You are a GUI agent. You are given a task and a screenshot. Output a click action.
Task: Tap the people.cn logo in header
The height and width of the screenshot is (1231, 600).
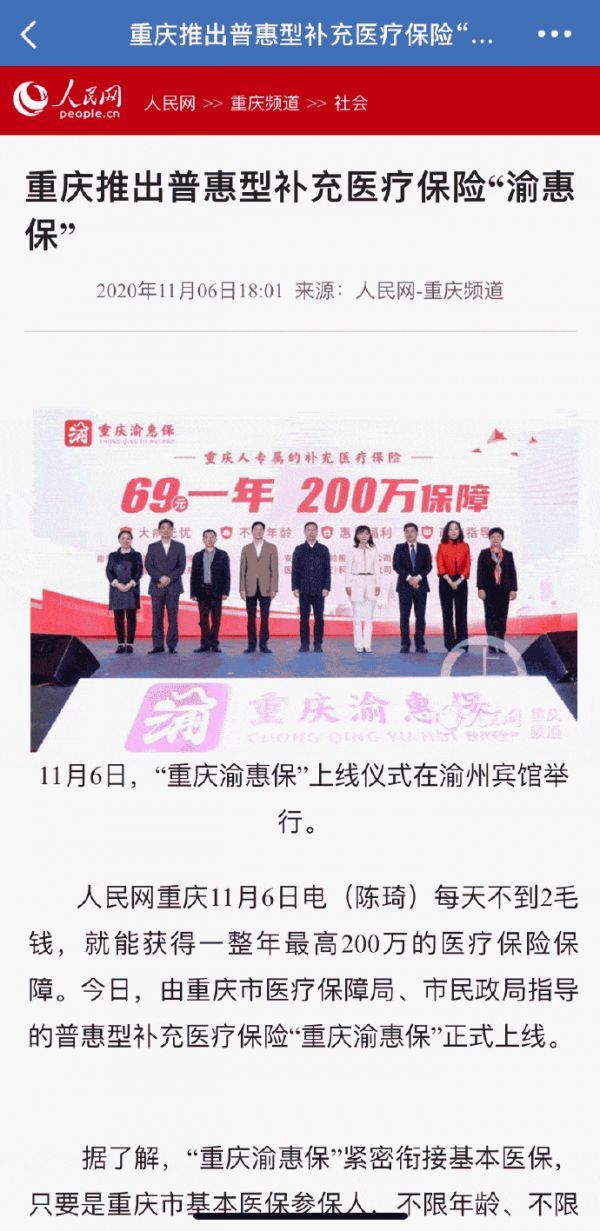click(67, 99)
